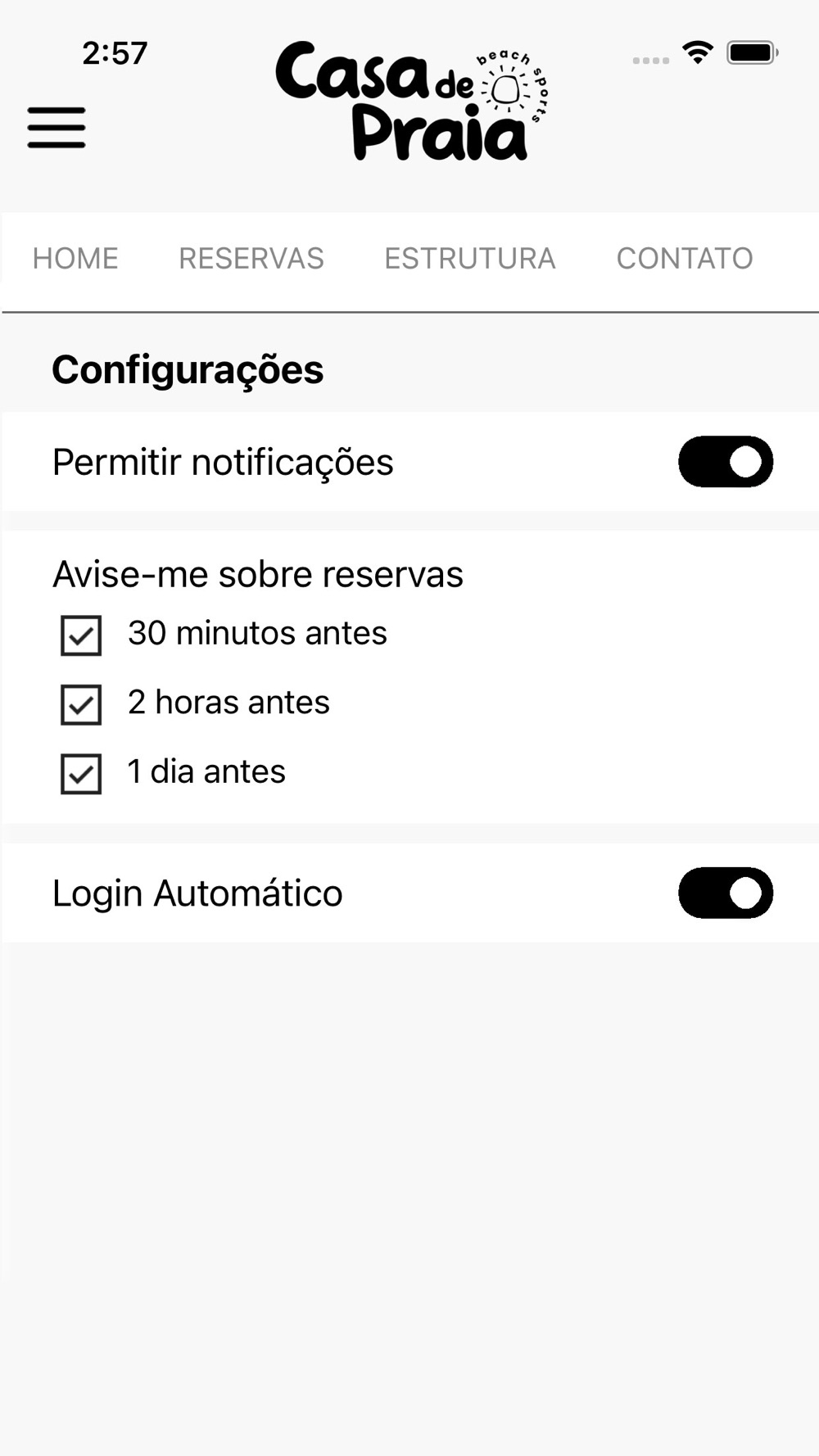Disable the Permitir notificações switch

tap(726, 462)
